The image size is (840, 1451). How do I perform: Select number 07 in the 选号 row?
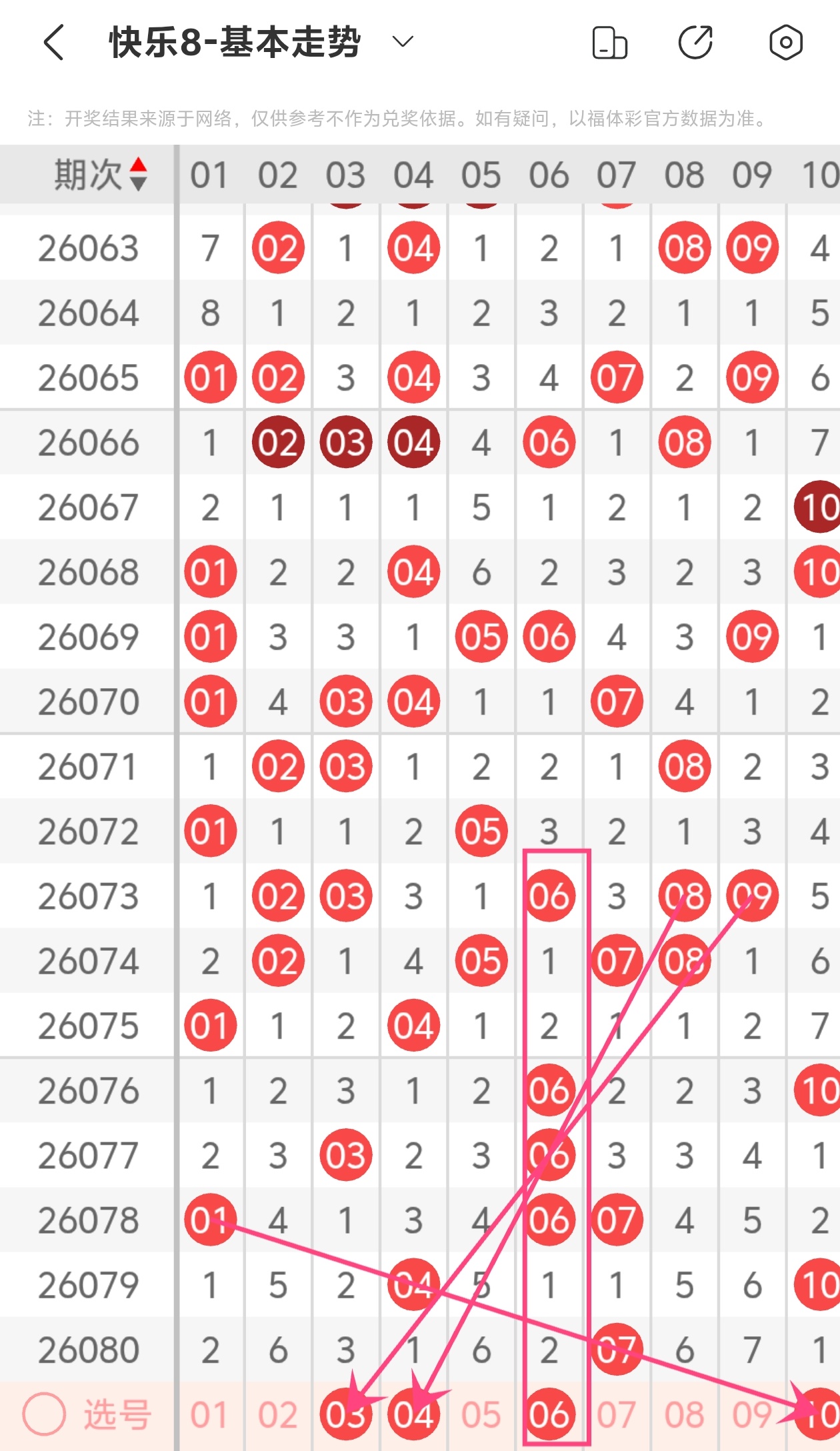tap(616, 1415)
